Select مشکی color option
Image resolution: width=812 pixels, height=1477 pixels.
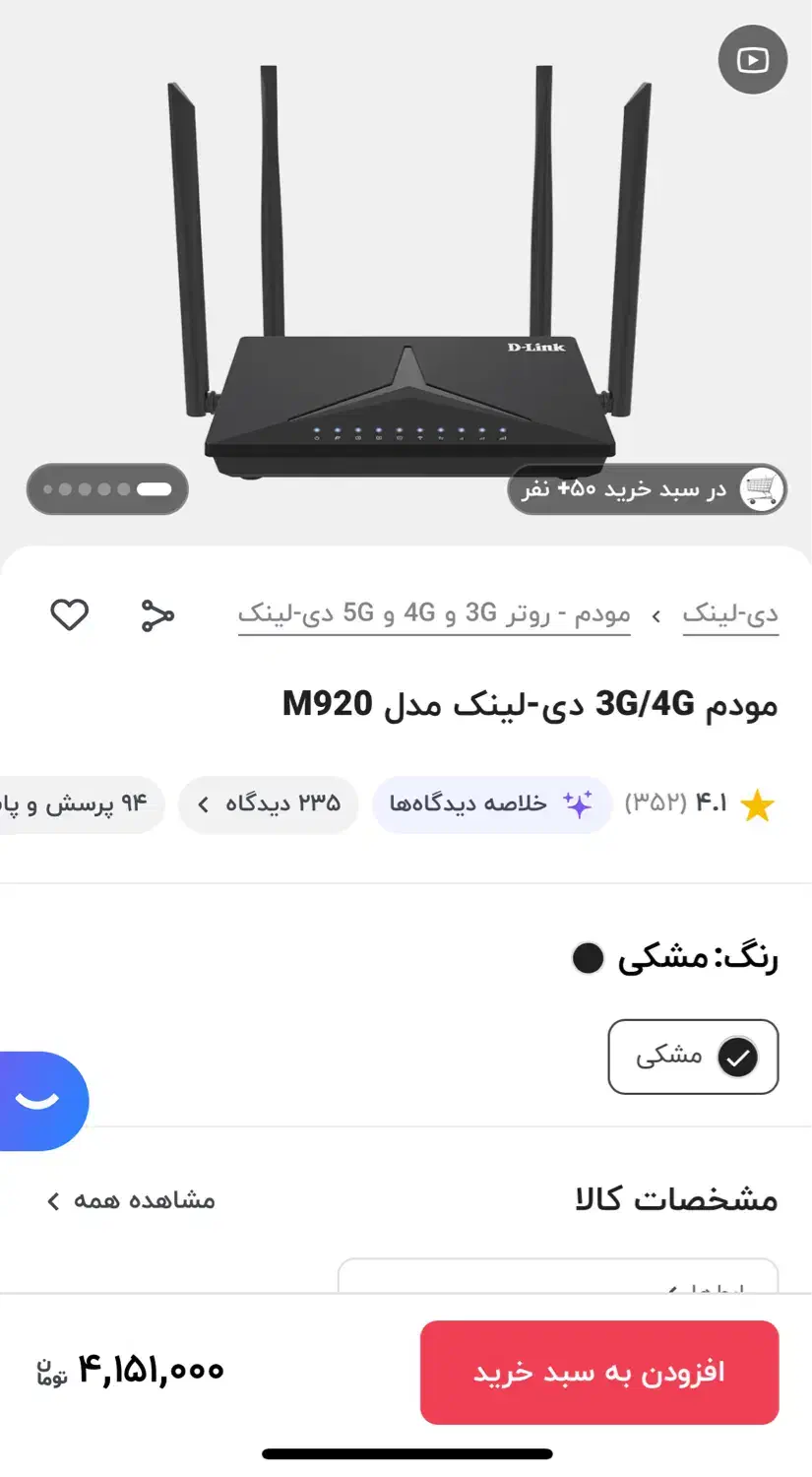pos(693,1057)
